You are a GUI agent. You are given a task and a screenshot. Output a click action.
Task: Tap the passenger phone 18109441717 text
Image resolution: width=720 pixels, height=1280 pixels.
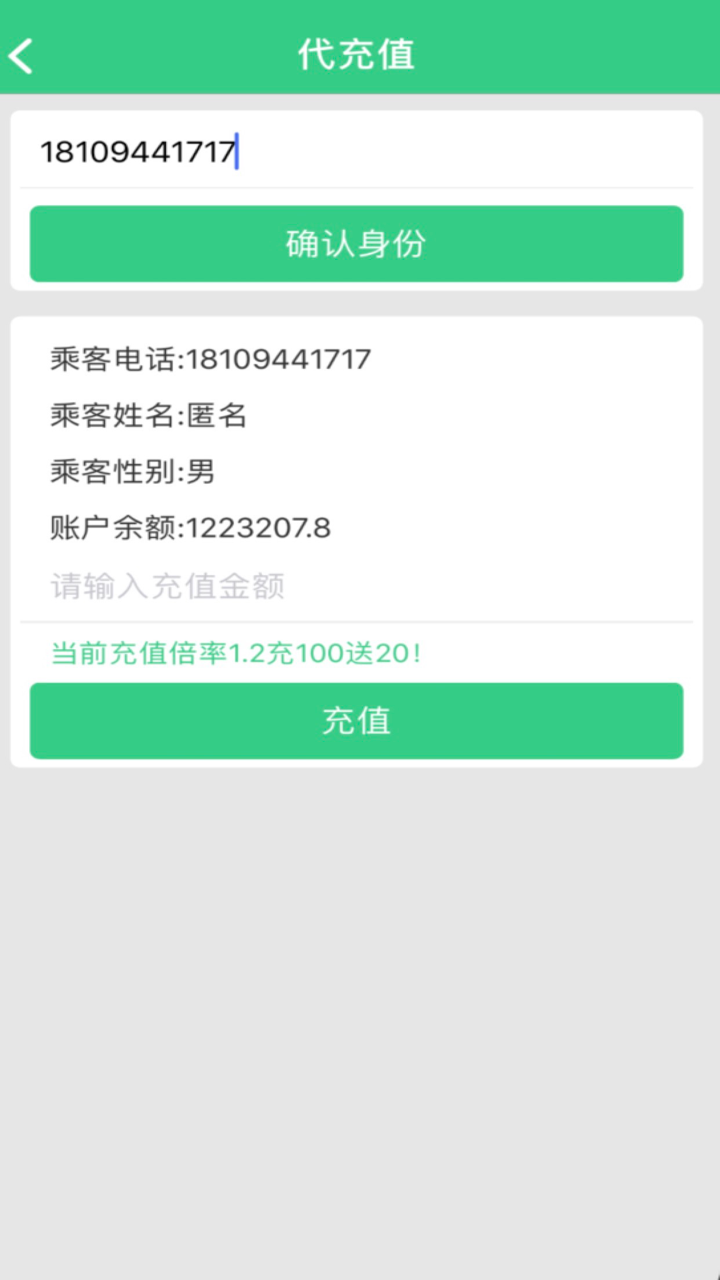pos(280,359)
